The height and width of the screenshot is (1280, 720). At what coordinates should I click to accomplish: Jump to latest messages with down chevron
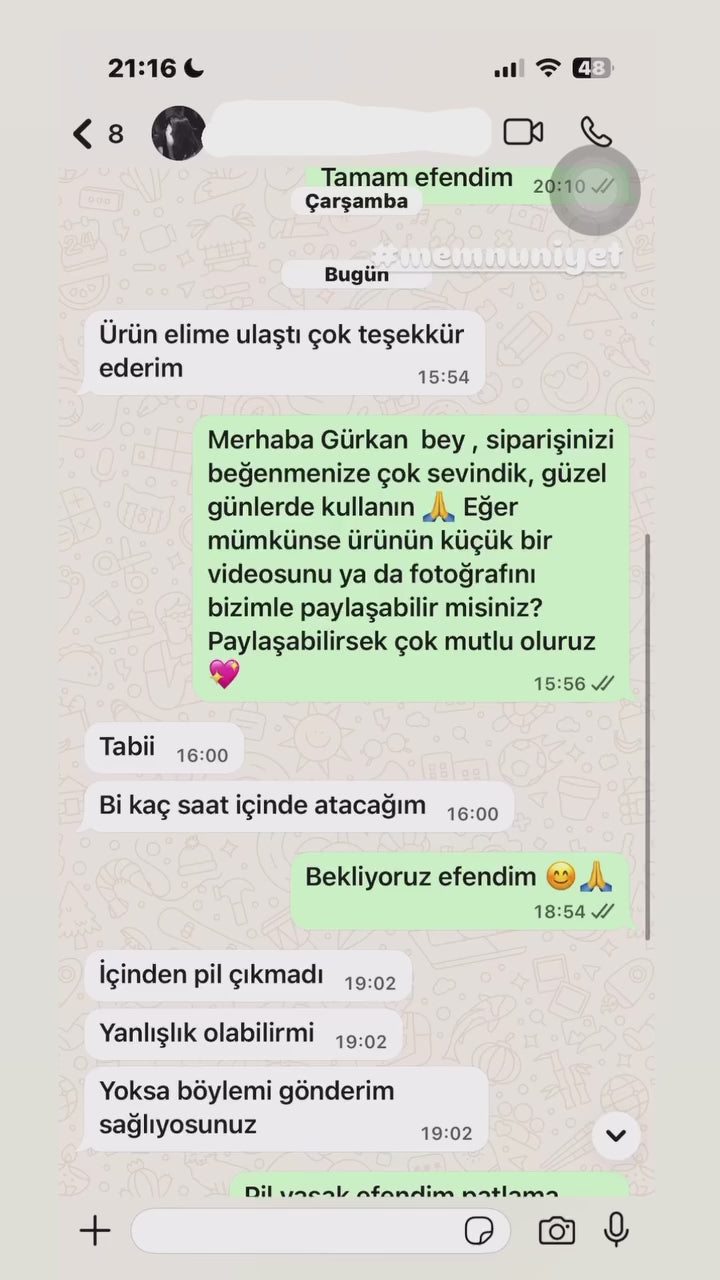point(616,1135)
